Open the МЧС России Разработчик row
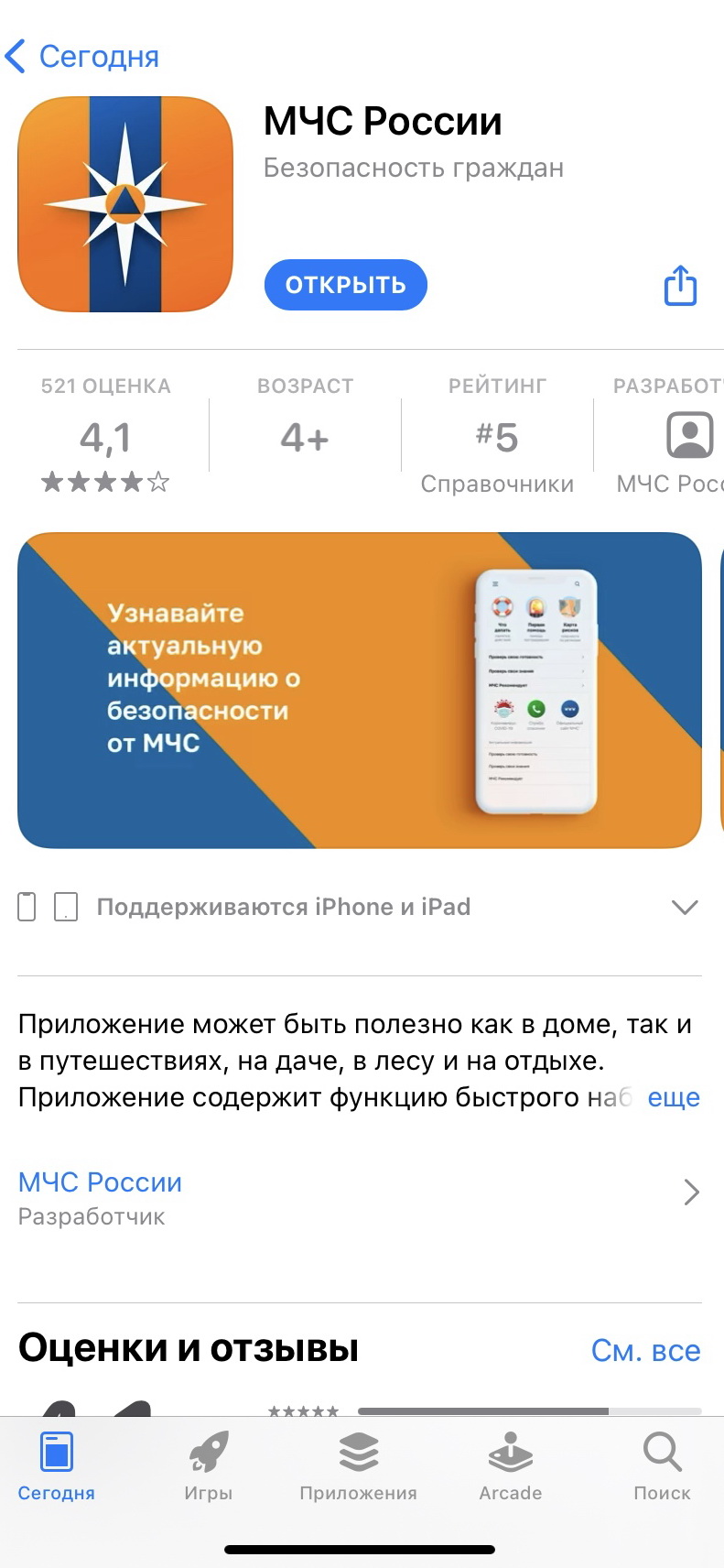The width and height of the screenshot is (724, 1568). tap(360, 1196)
